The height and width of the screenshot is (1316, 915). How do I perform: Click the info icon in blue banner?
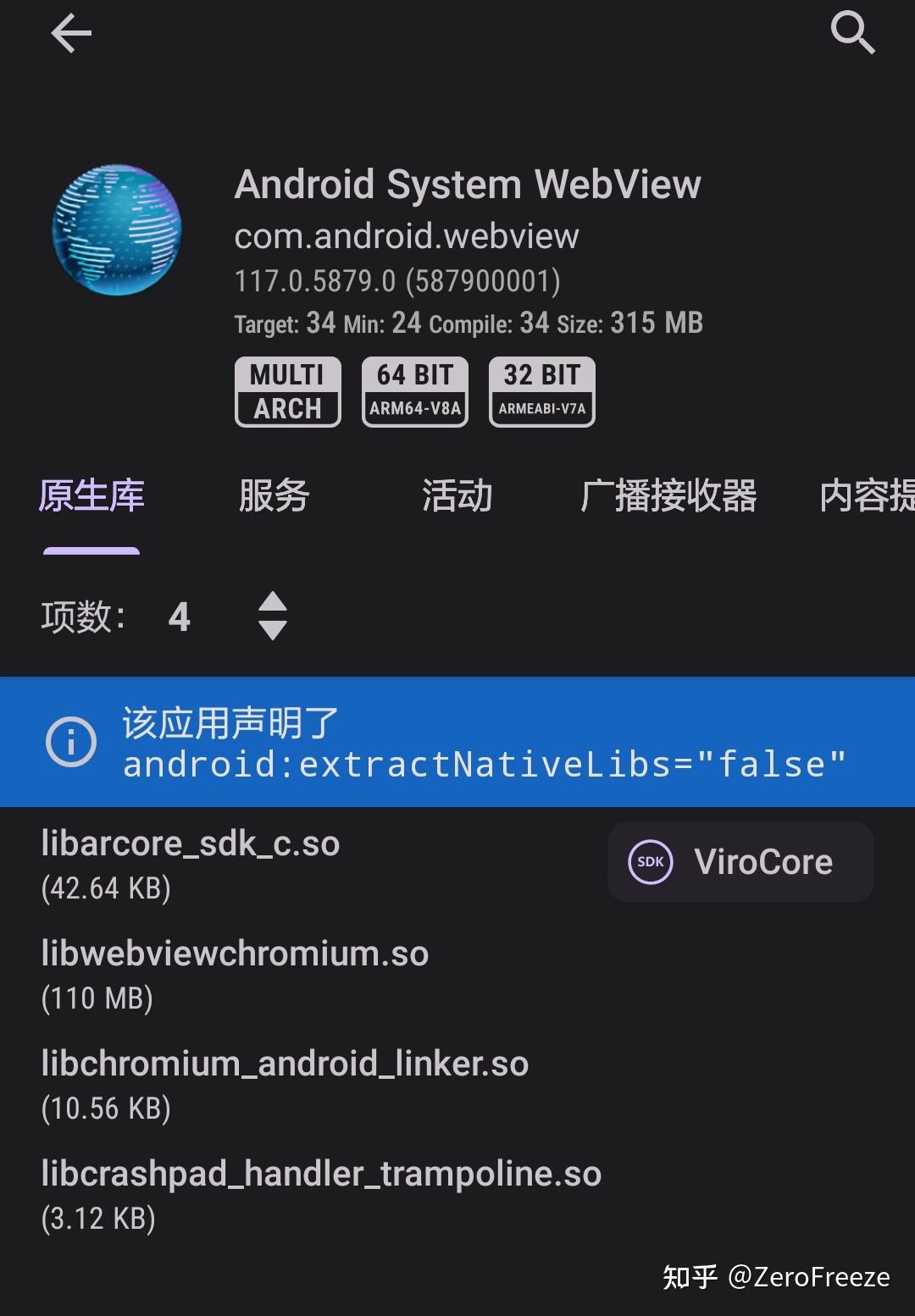pos(72,742)
